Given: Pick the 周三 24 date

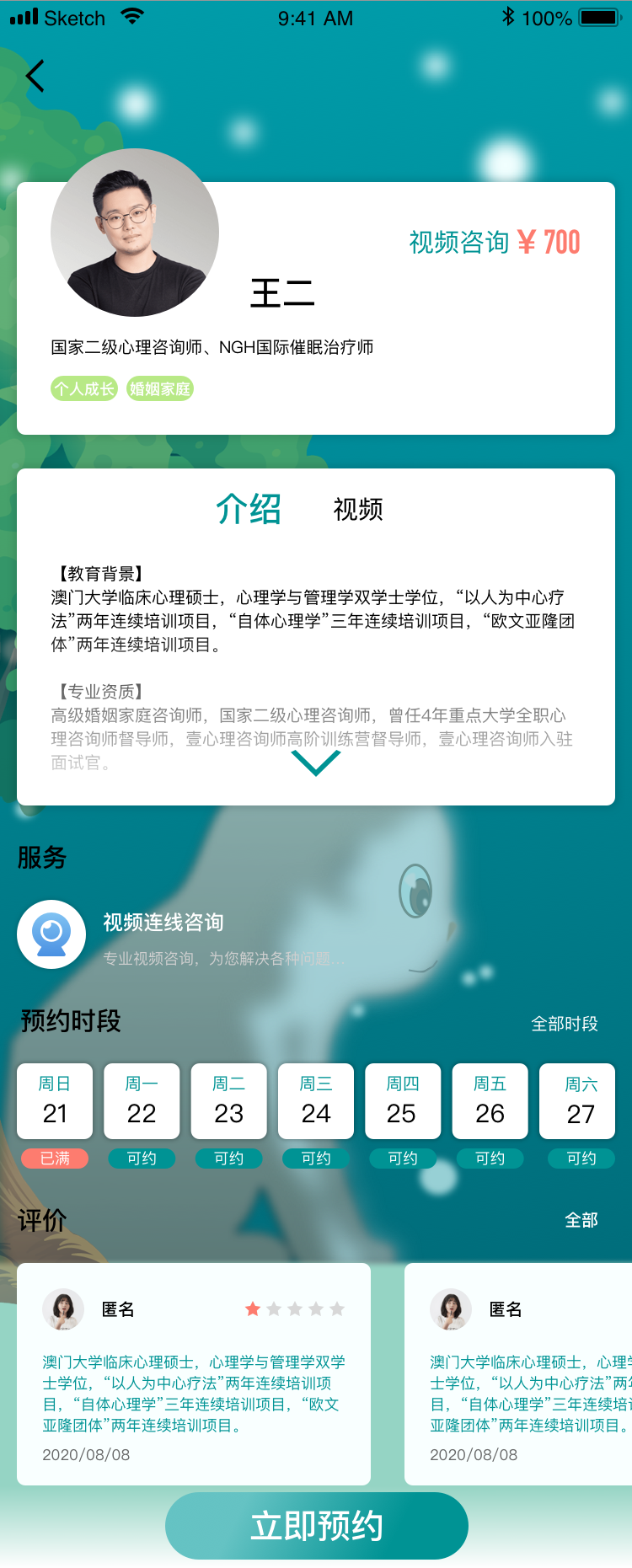Looking at the screenshot, I should [316, 1102].
